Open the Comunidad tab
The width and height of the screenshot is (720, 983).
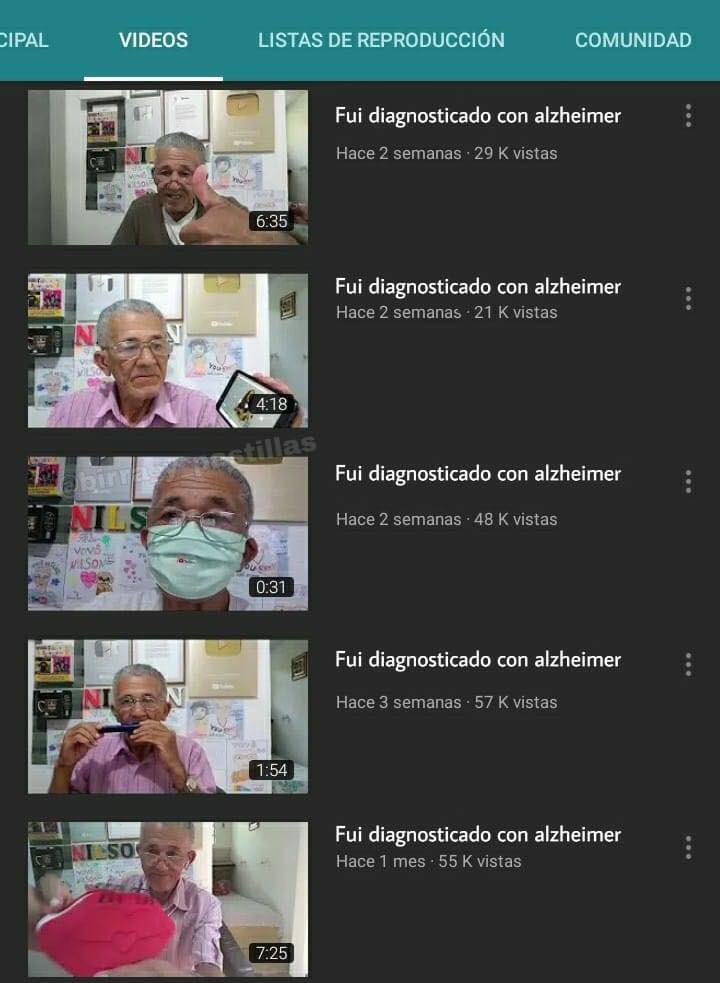coord(633,40)
